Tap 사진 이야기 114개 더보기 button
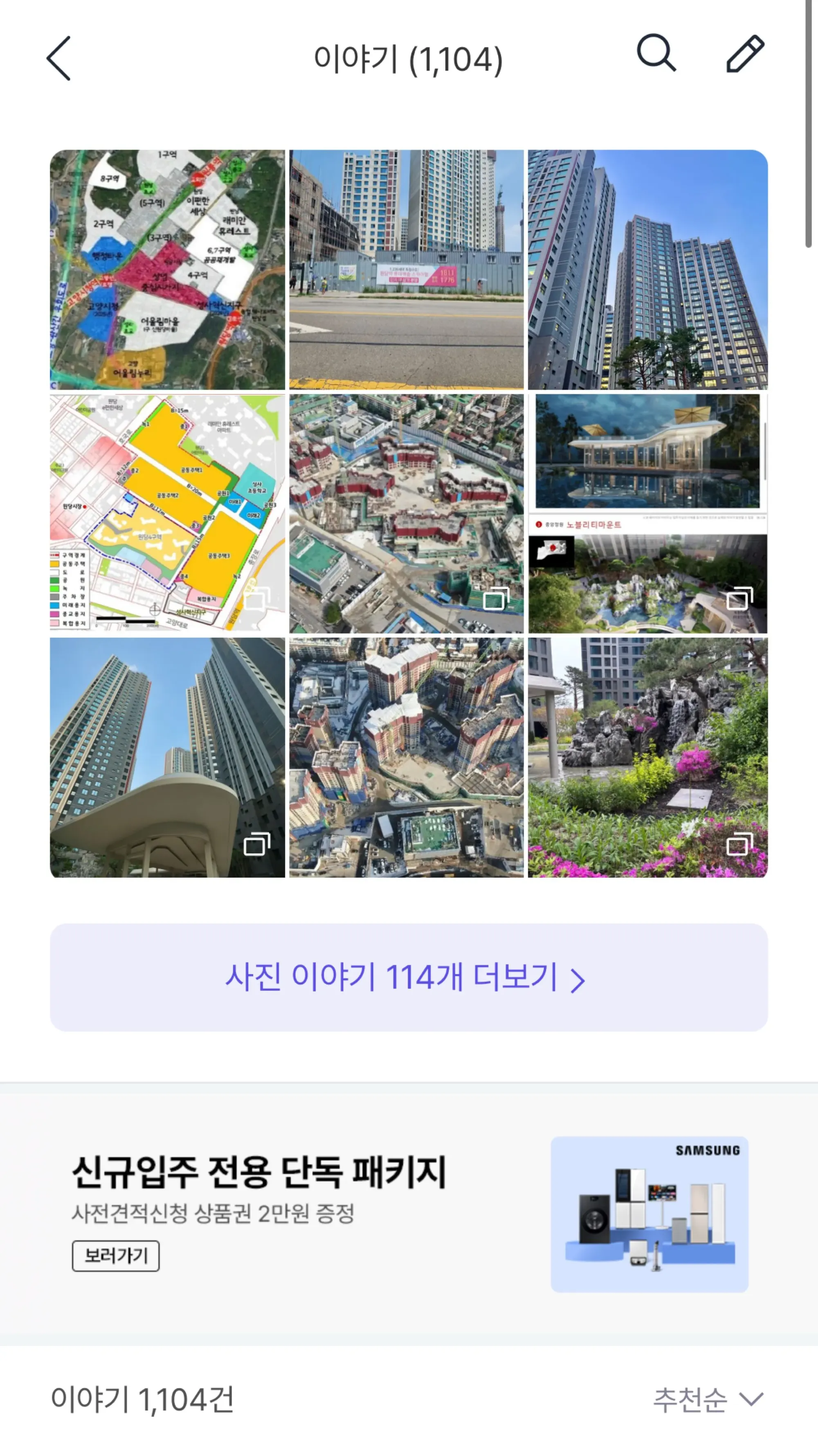The width and height of the screenshot is (818, 1456). (409, 977)
